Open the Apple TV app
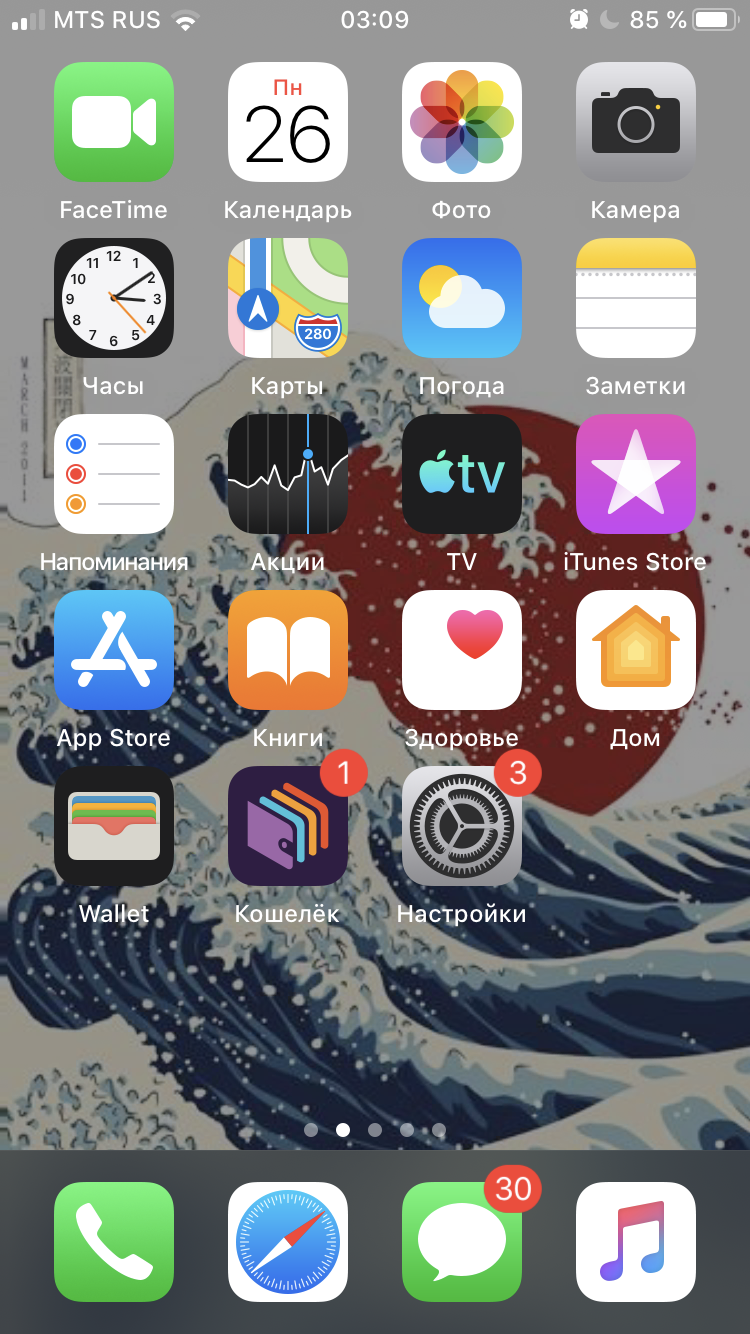The image size is (750, 1334). (x=462, y=474)
